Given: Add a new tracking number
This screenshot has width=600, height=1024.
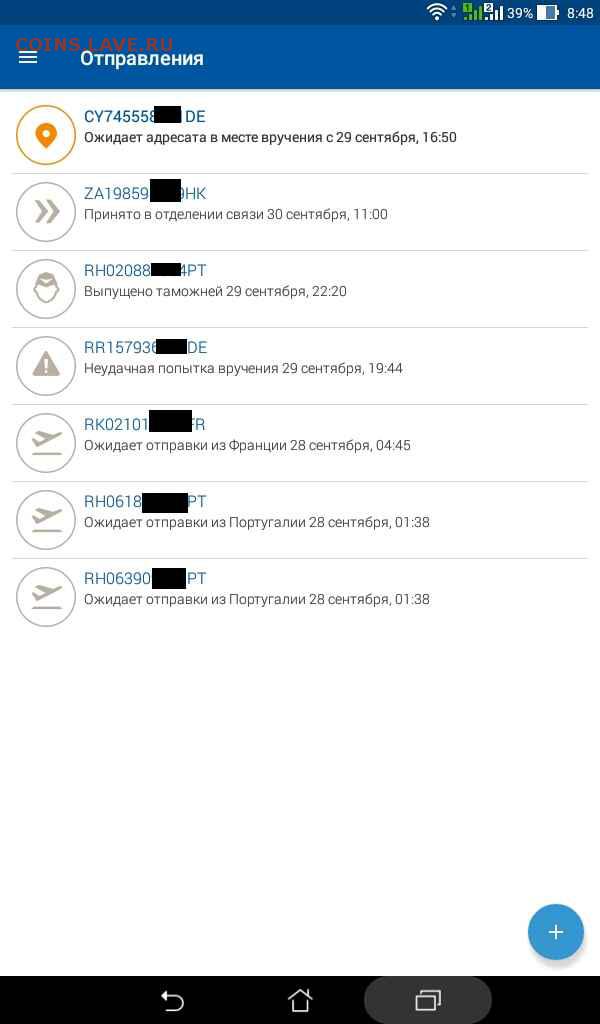Looking at the screenshot, I should point(555,932).
